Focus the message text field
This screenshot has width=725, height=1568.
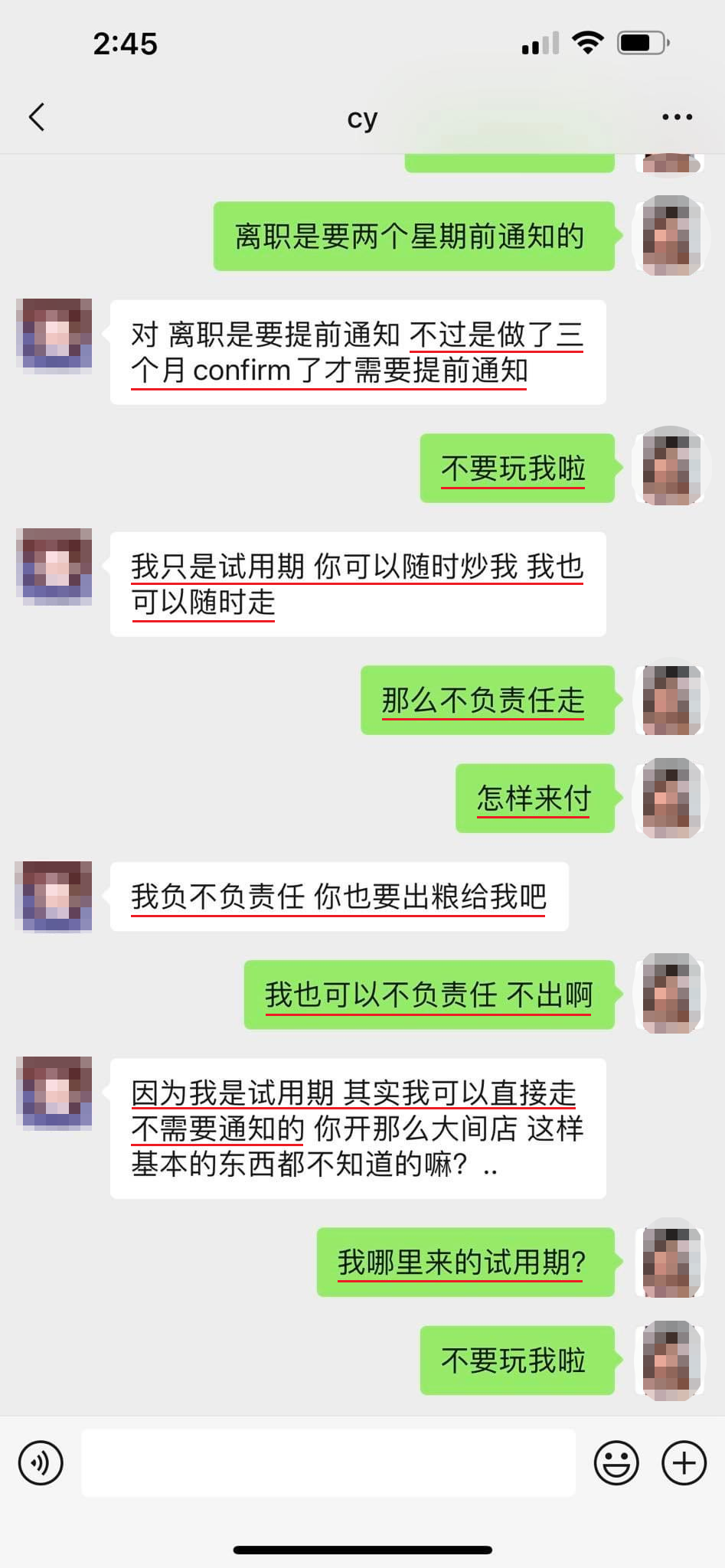(x=328, y=1462)
